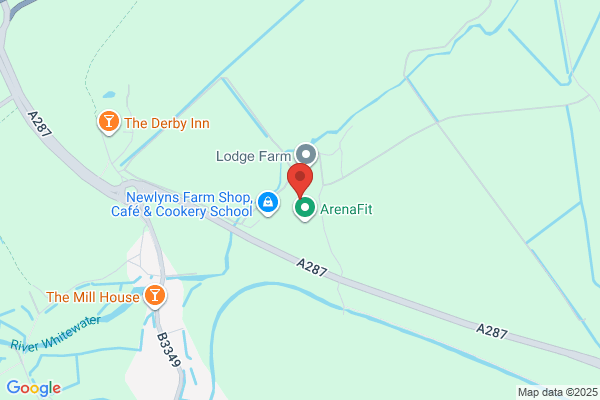600x400 pixels.
Task: Select the red dropped location pin
Action: (x=300, y=181)
